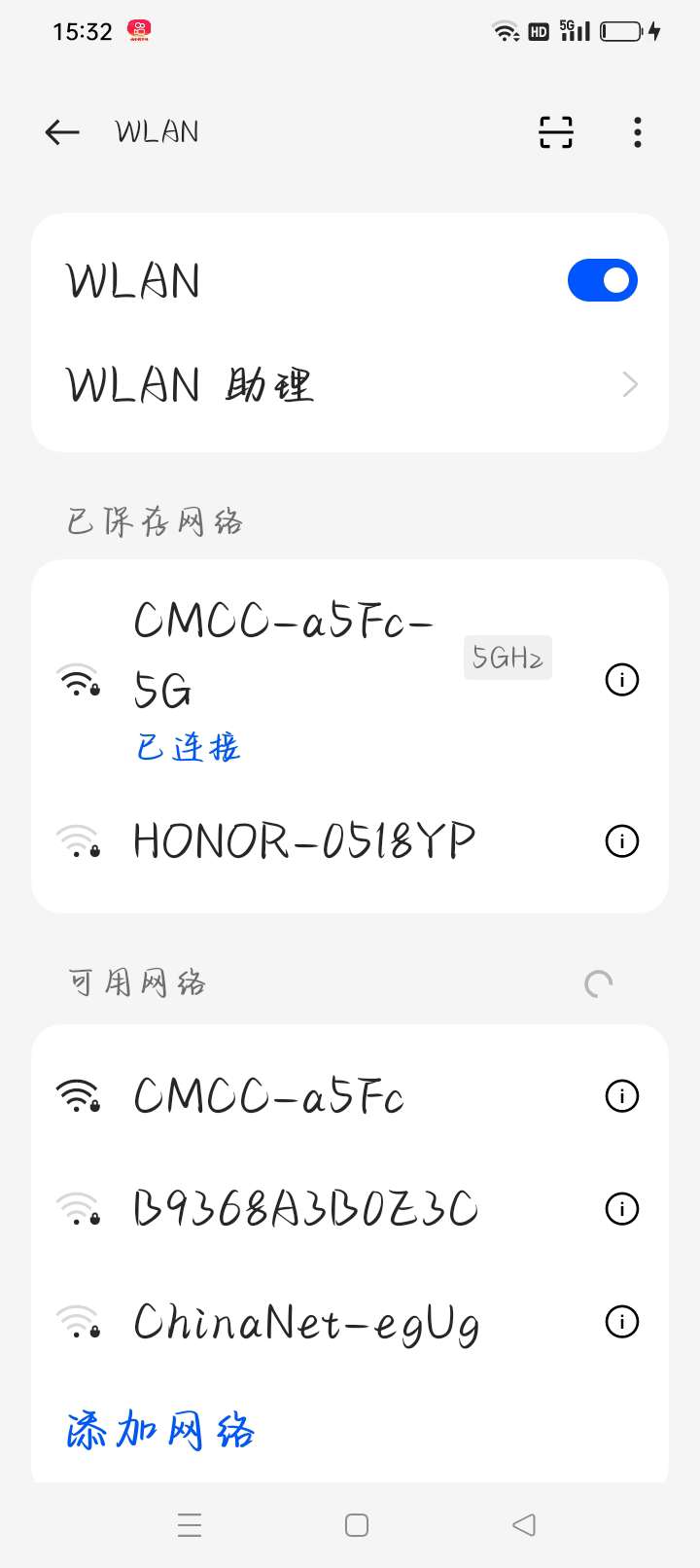Open WLAN 助理 settings
This screenshot has height=1568, width=700.
pos(350,385)
